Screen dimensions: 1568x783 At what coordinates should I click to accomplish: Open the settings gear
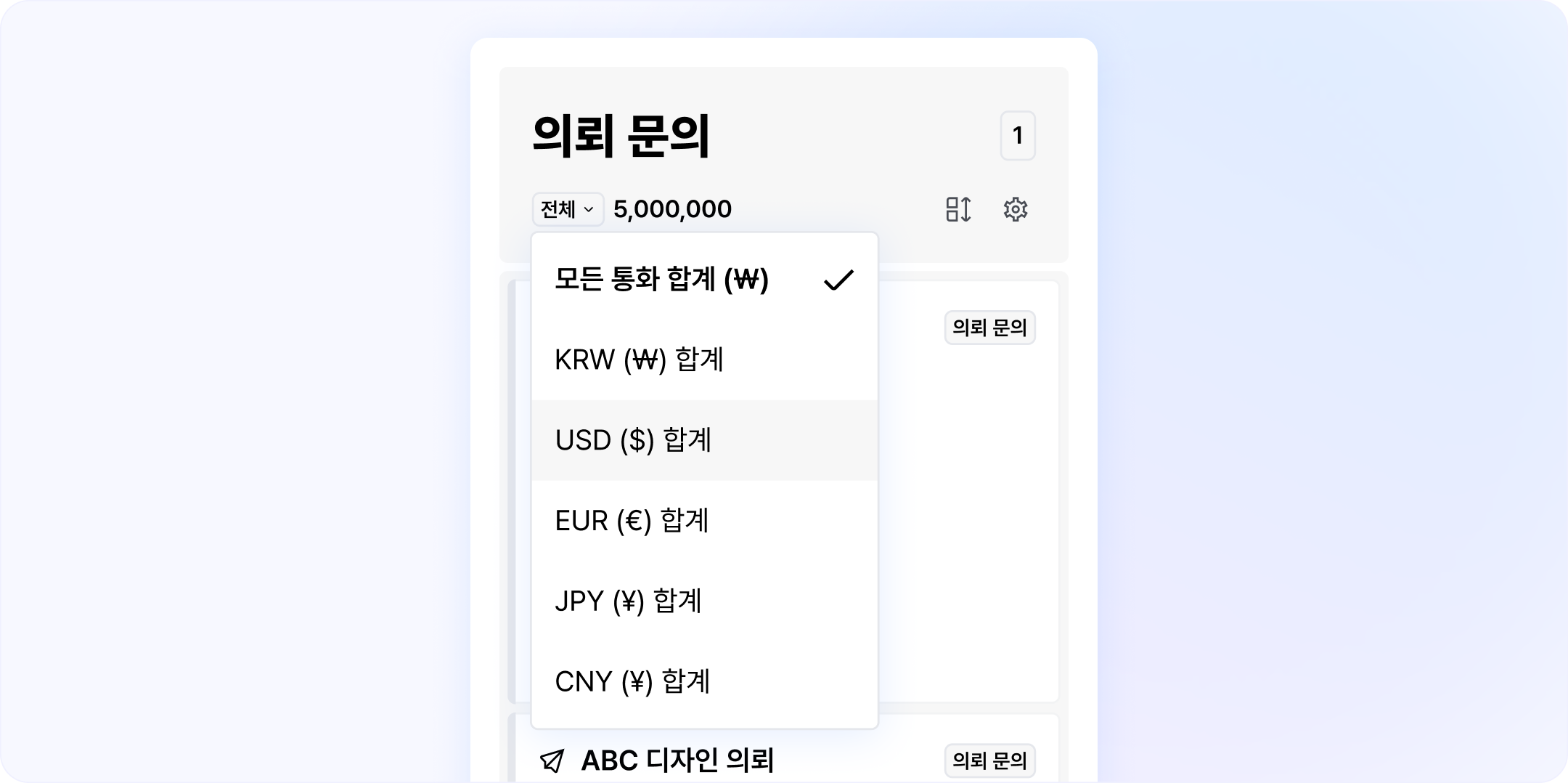1015,209
